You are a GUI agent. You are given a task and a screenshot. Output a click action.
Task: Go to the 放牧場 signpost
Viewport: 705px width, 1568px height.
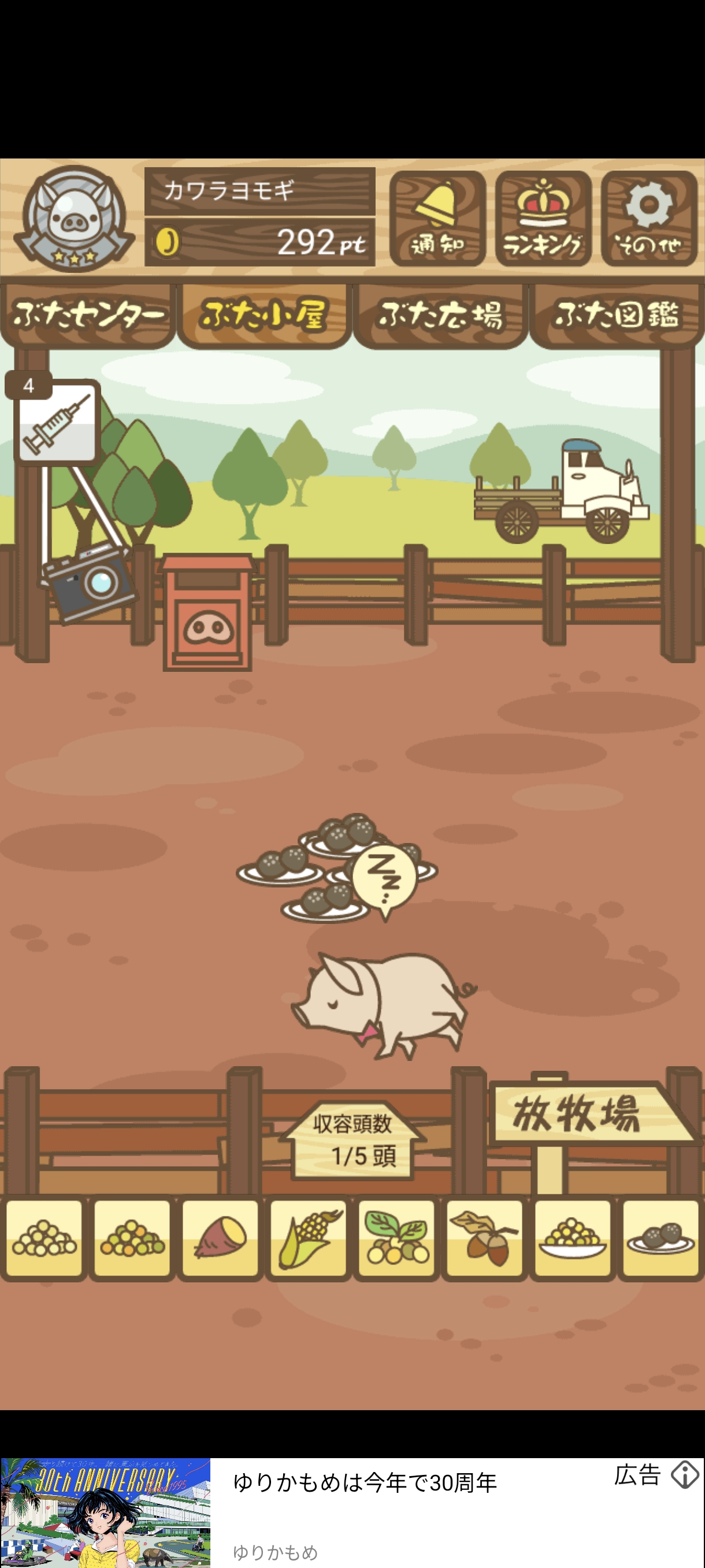coord(584,1114)
